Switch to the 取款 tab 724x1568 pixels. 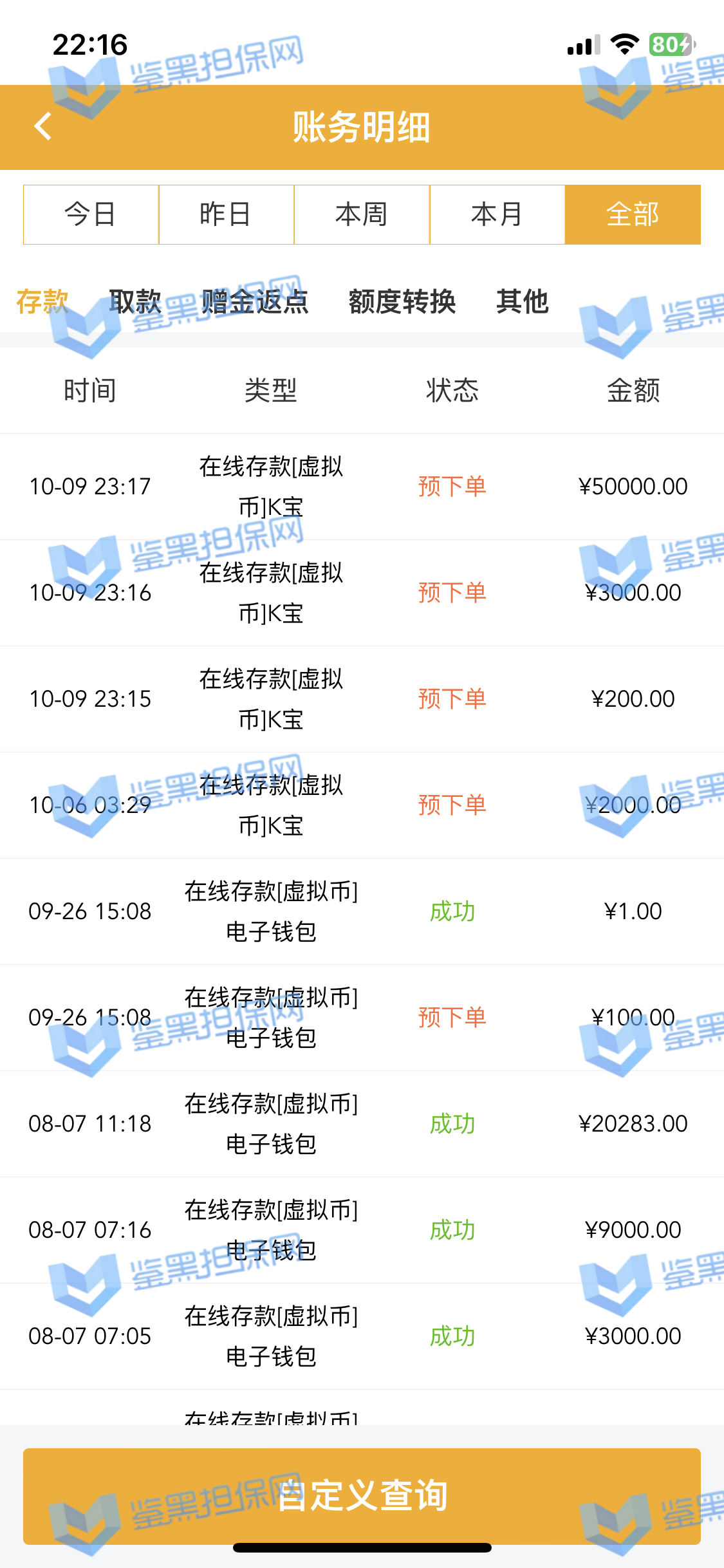[x=135, y=301]
